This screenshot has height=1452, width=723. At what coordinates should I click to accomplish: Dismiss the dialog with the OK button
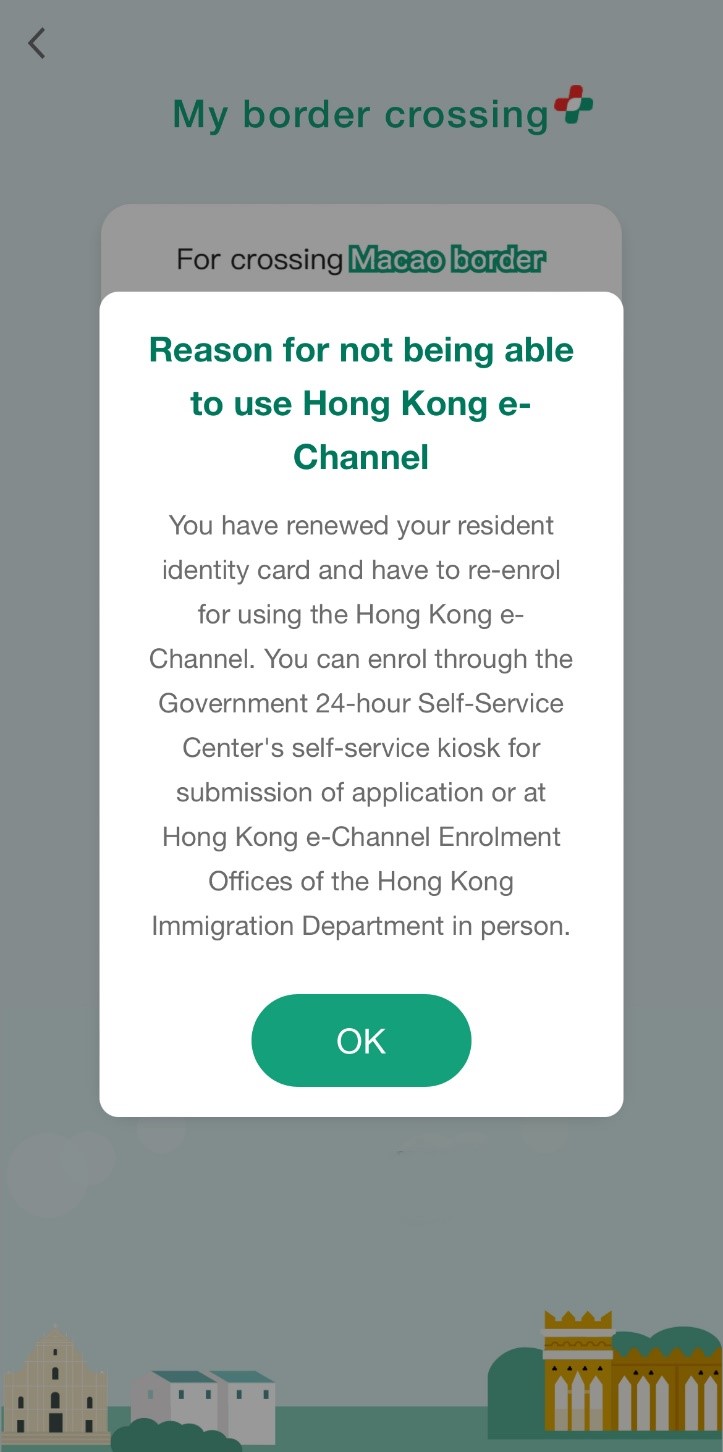point(361,1040)
